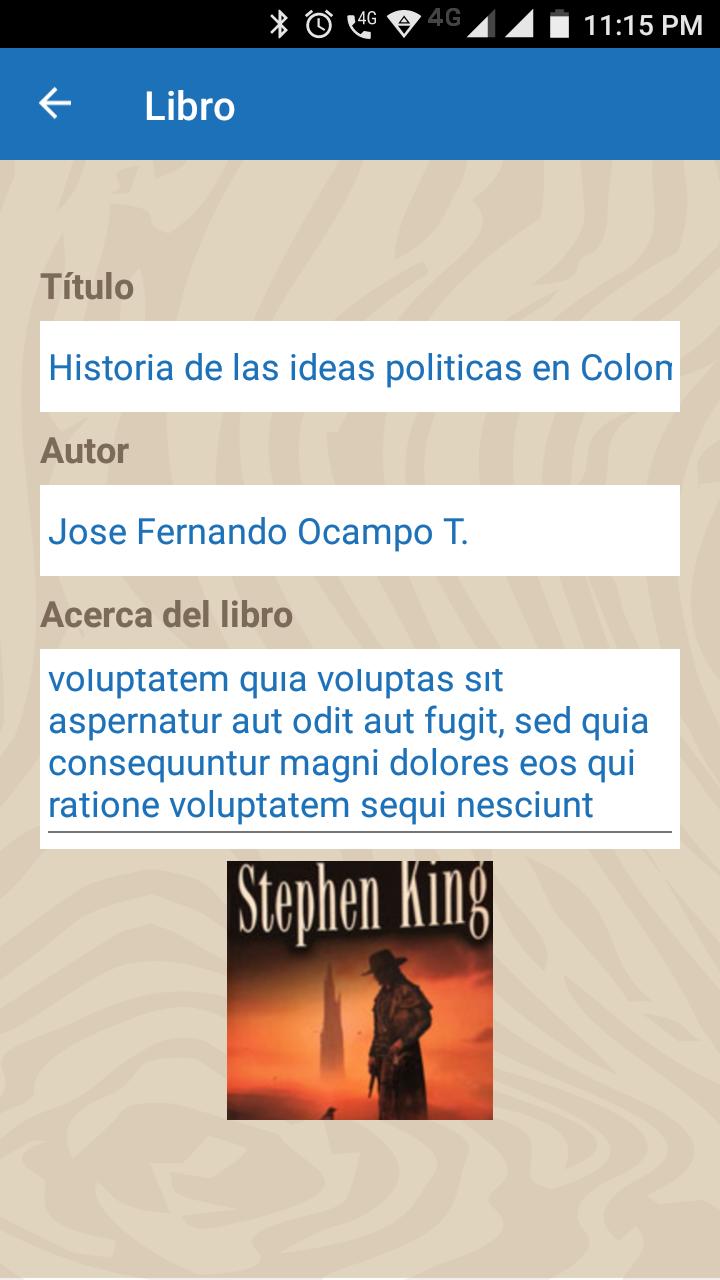Screen dimensions: 720x1280
Task: Click the Autor section label
Action: 84,451
